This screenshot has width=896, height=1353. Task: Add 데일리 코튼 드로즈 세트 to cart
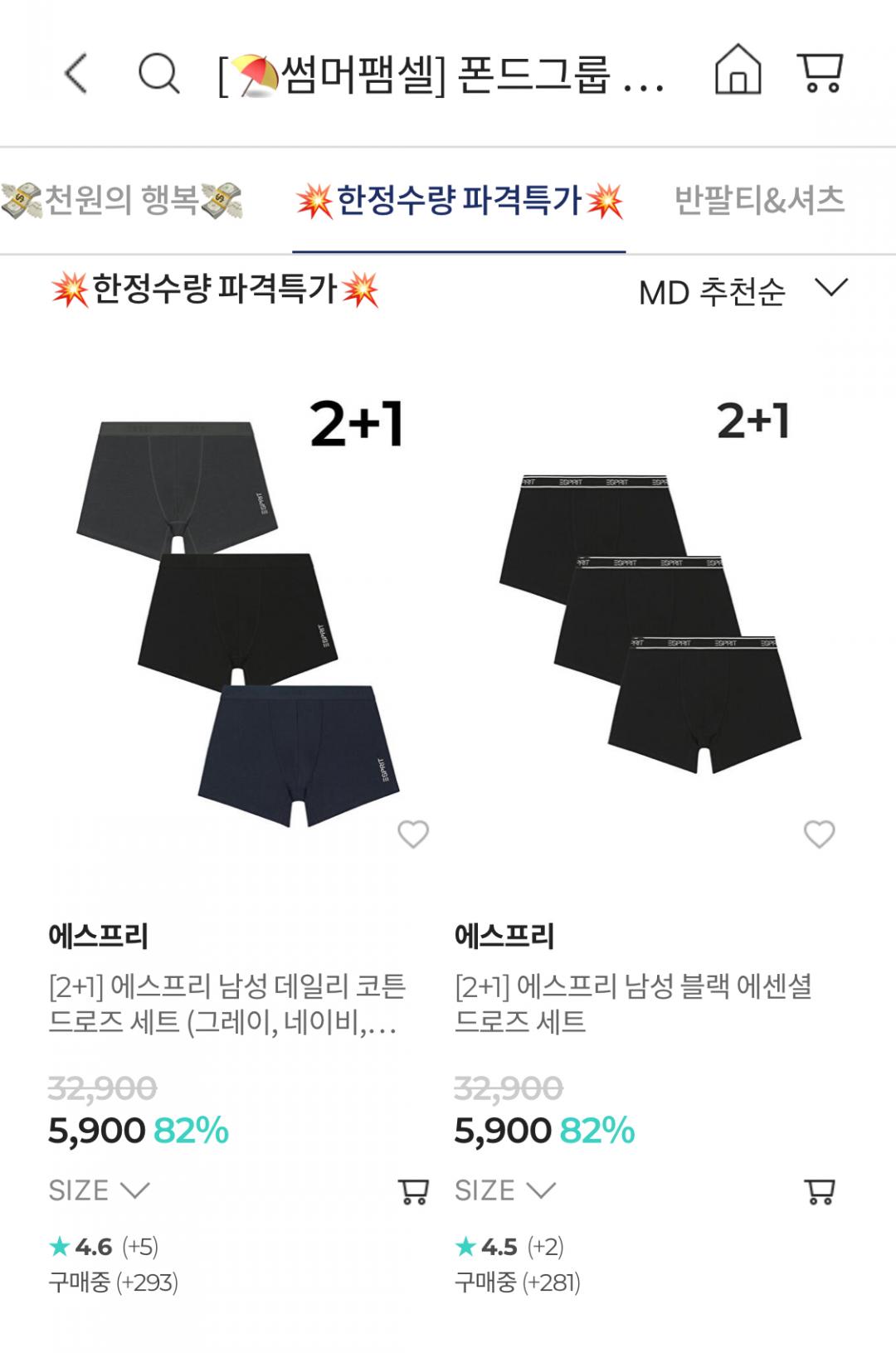coord(413,1191)
